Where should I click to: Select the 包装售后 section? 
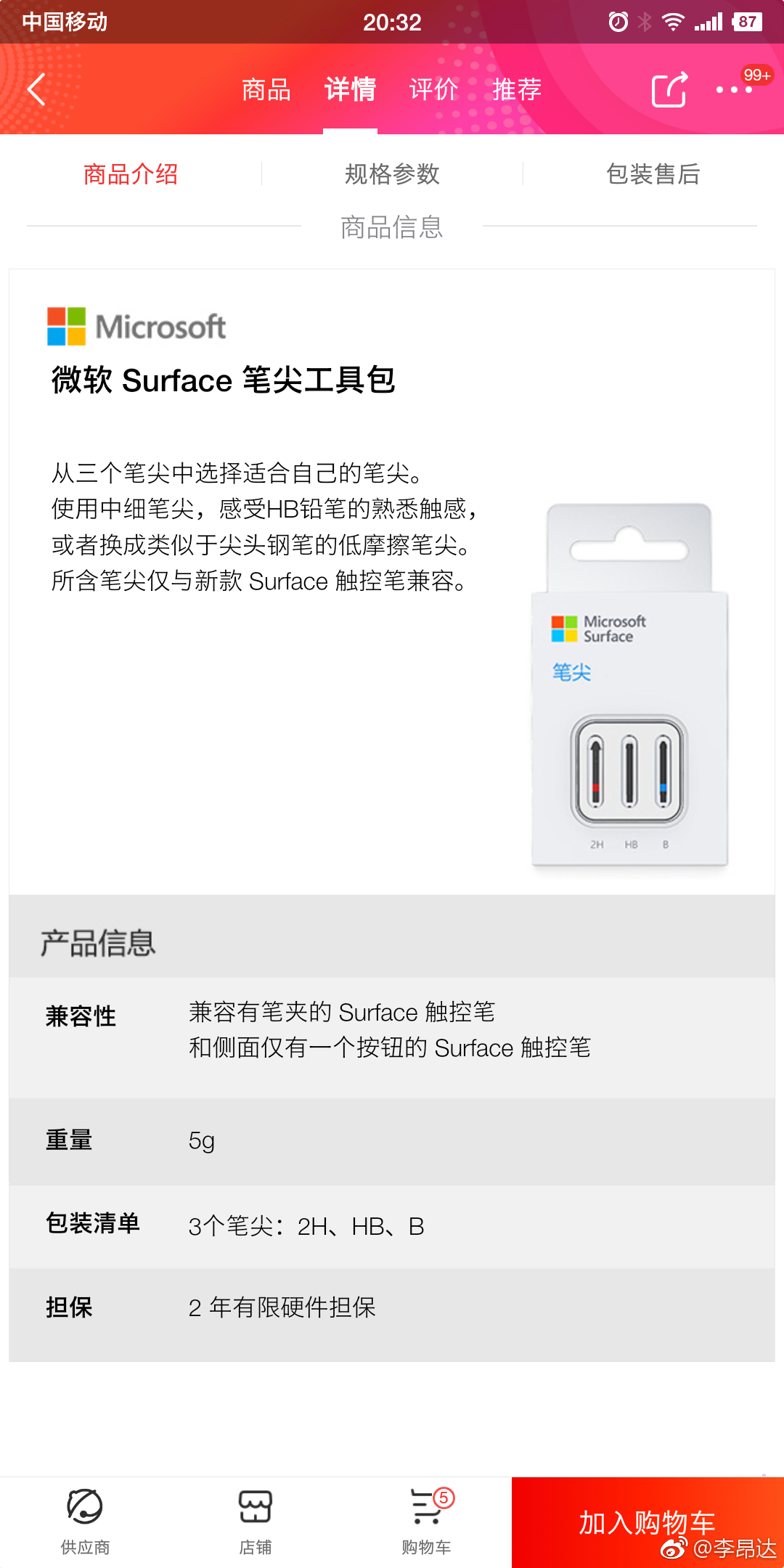[653, 174]
